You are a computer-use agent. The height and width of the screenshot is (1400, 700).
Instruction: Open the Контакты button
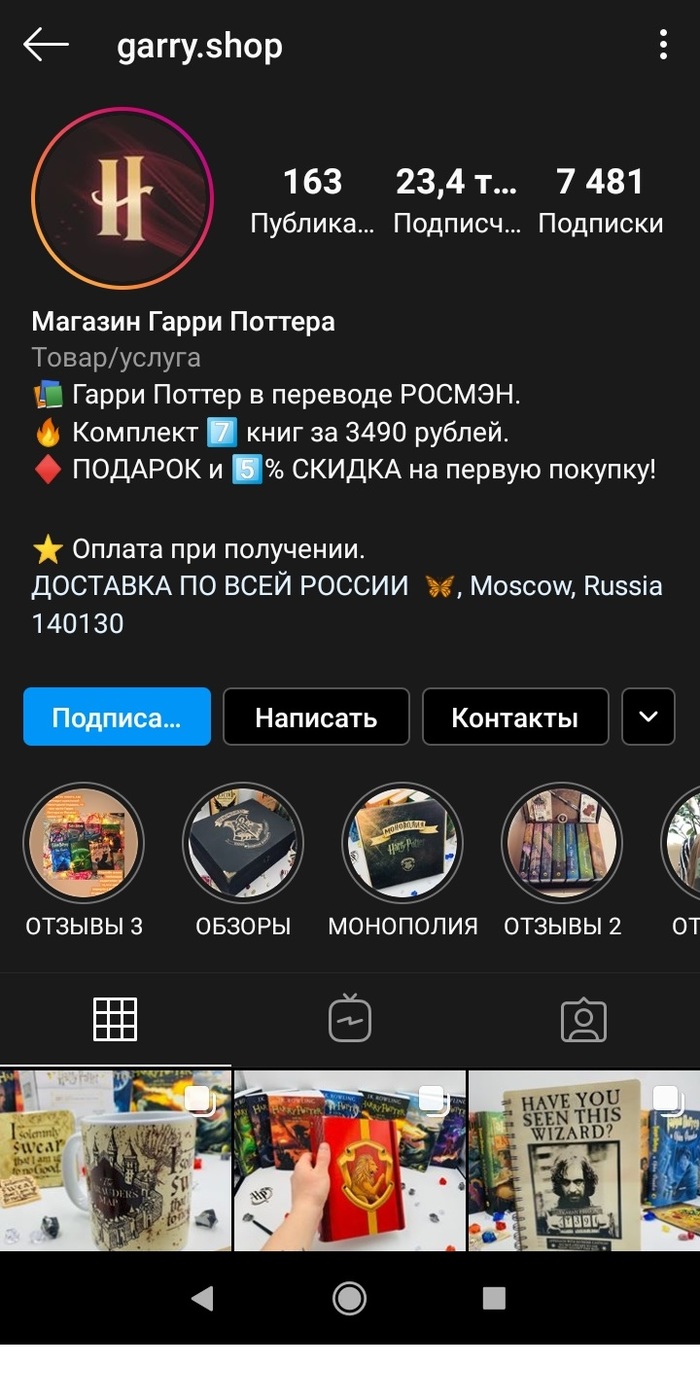[x=515, y=716]
